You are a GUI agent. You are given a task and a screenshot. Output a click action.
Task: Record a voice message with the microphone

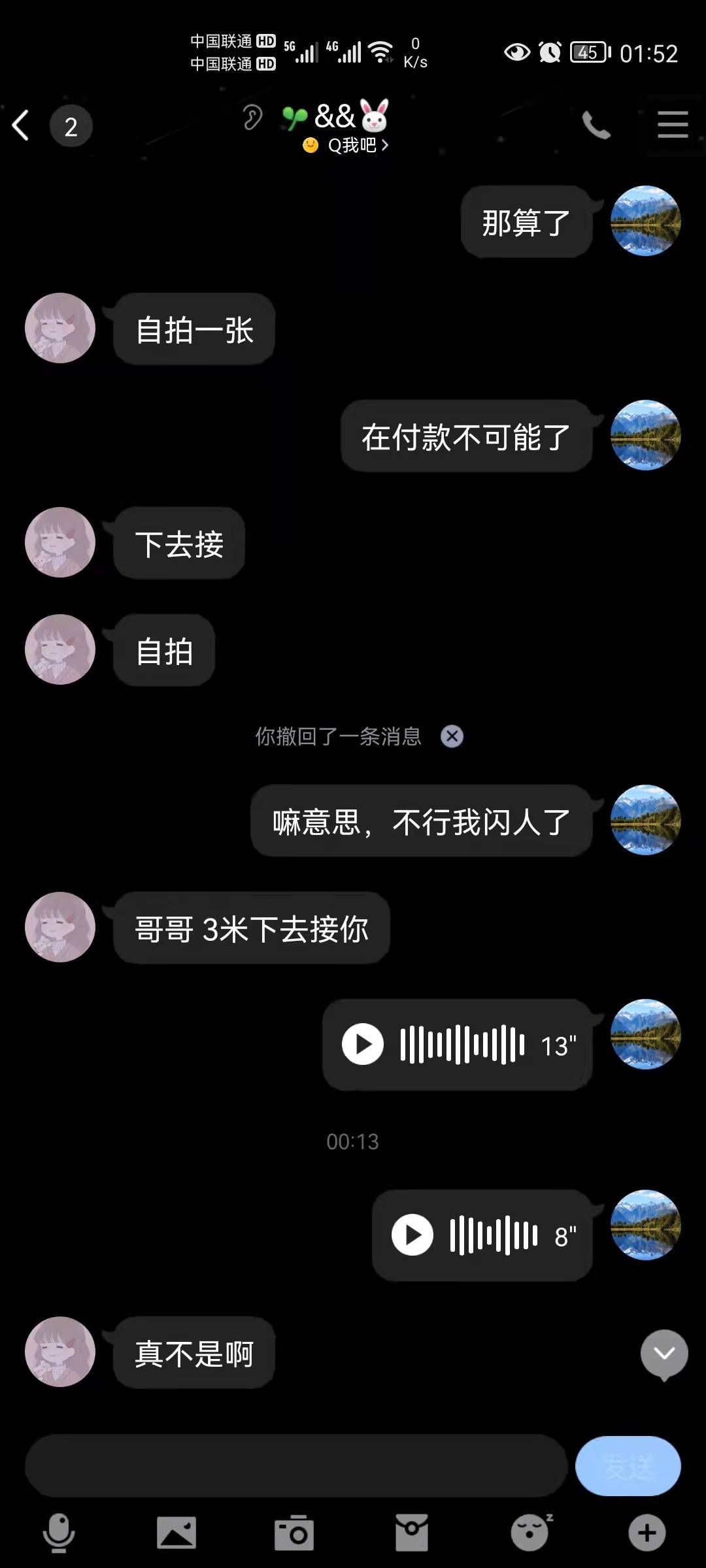(x=59, y=1533)
